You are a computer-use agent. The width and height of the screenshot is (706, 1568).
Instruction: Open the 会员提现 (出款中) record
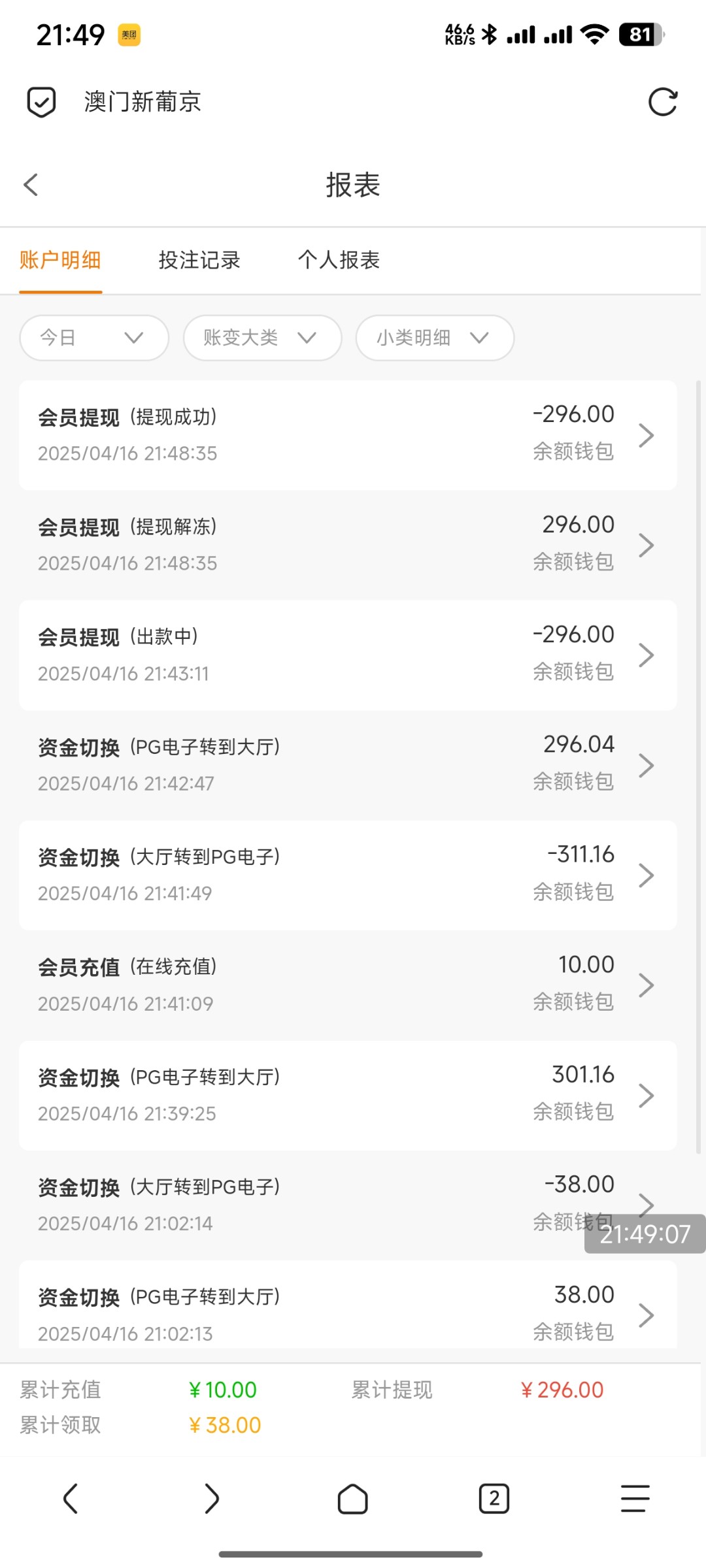point(348,655)
